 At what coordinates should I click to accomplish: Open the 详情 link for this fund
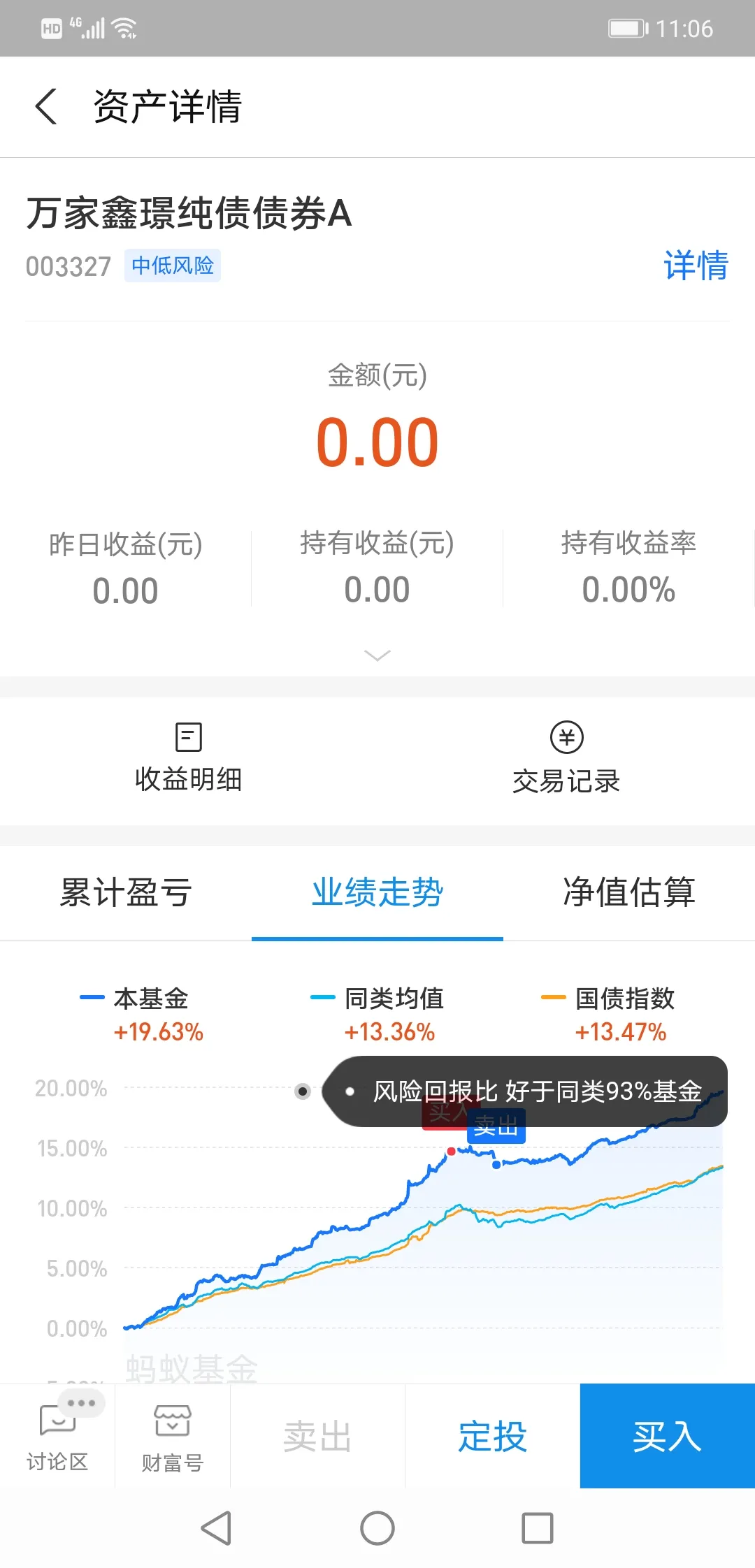click(x=696, y=266)
